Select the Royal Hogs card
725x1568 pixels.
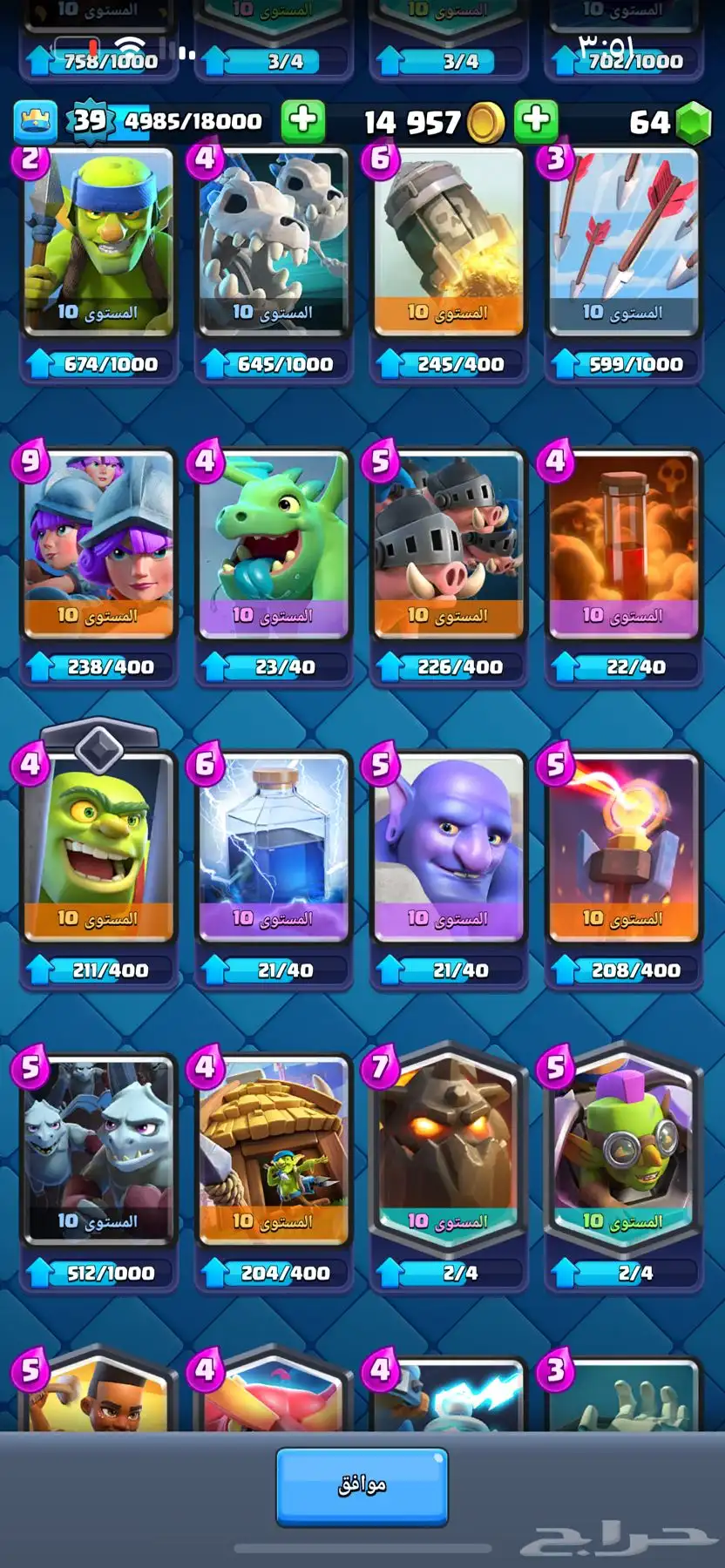pos(449,546)
